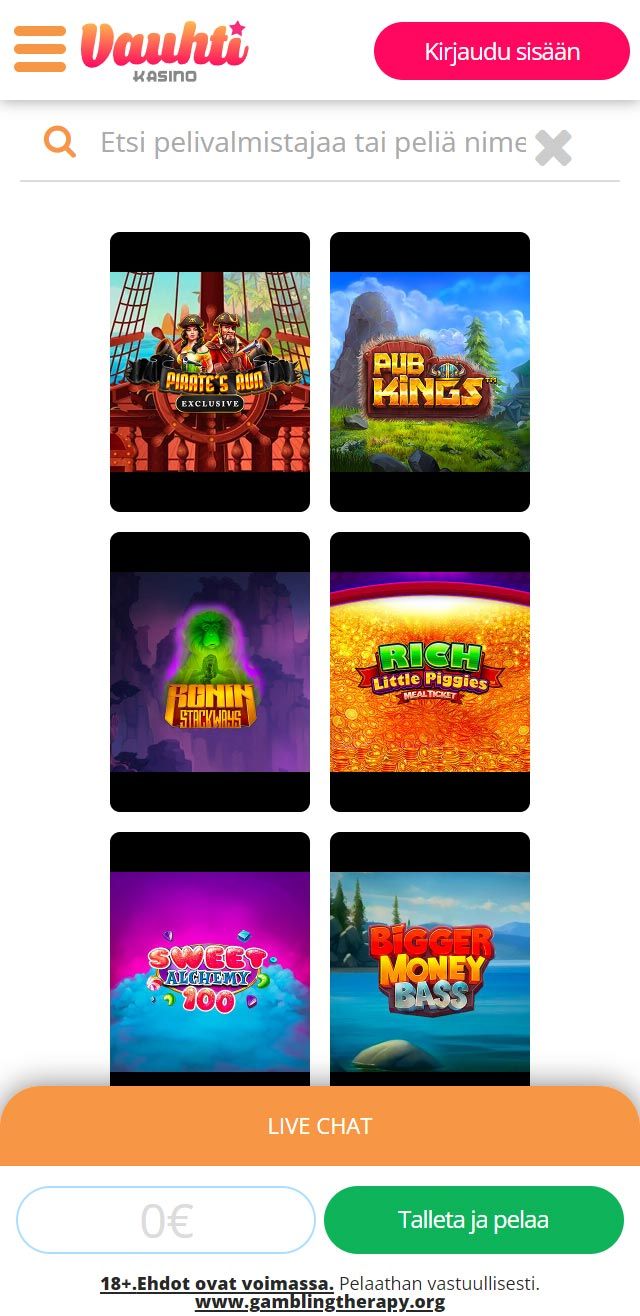Open the Live Chat panel

320,1126
